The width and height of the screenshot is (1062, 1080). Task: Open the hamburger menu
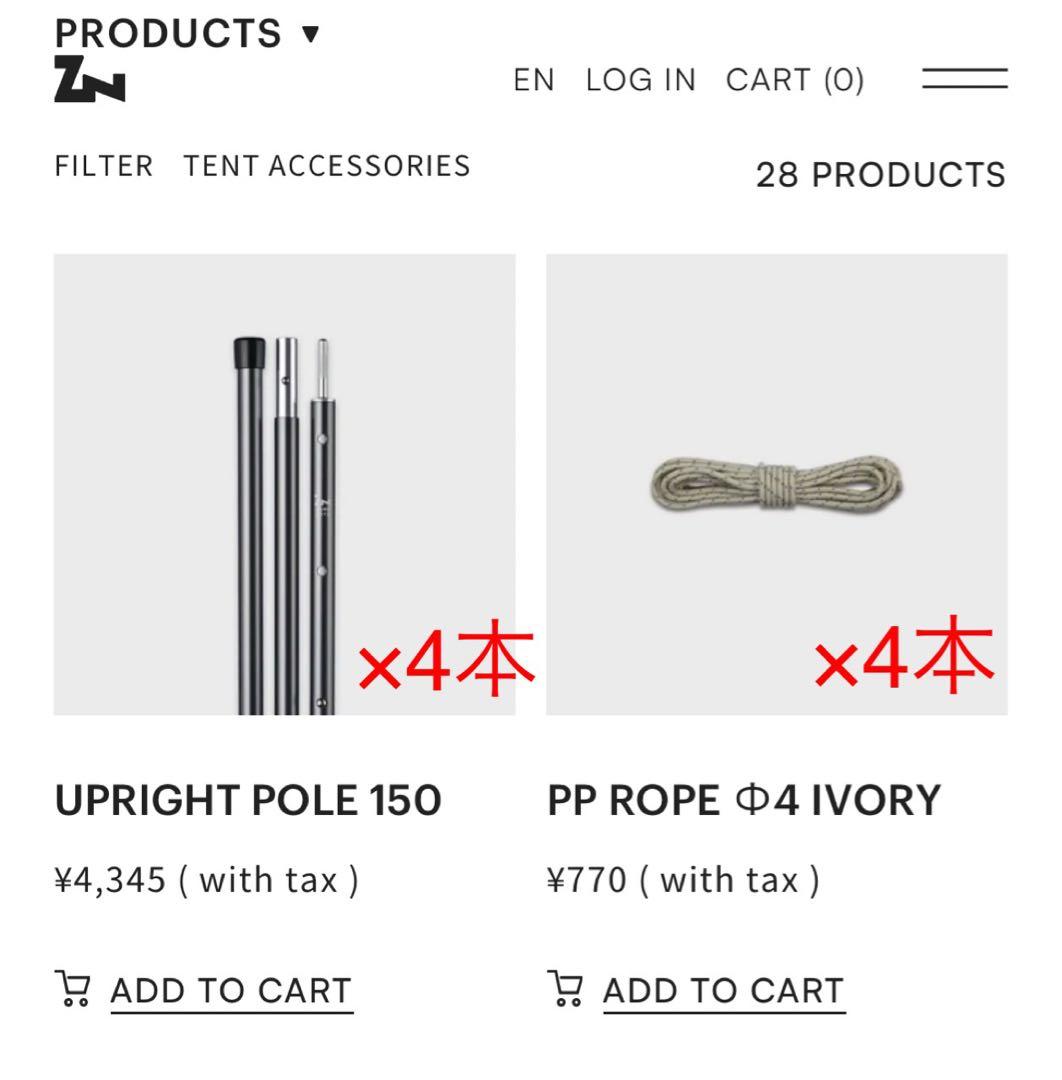point(964,79)
